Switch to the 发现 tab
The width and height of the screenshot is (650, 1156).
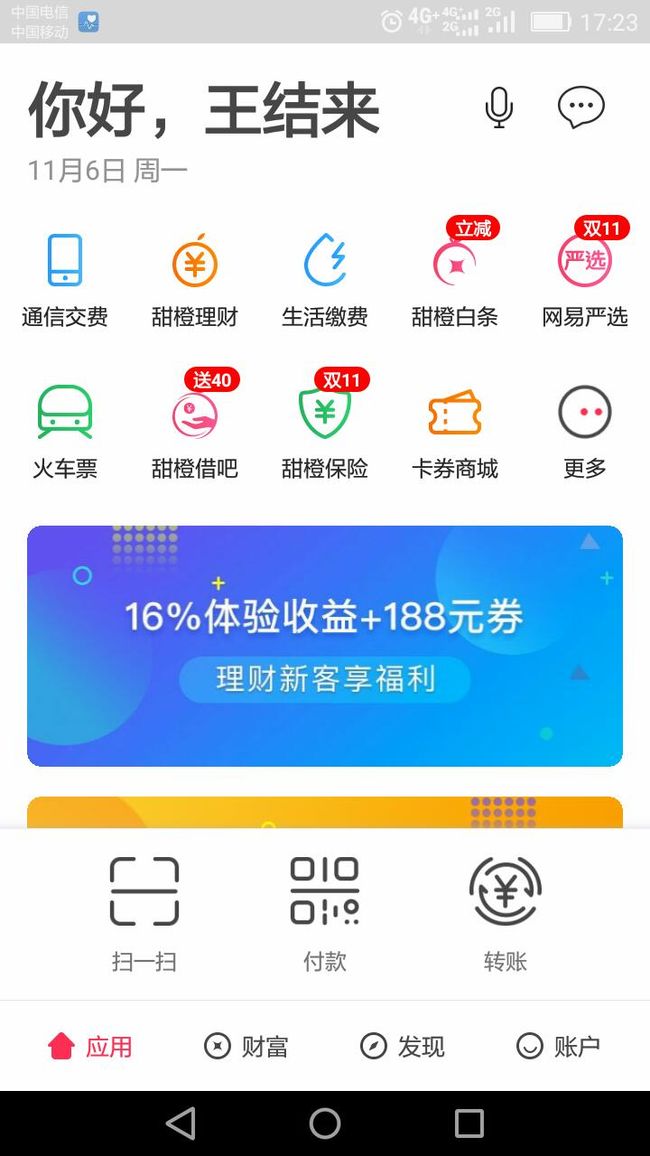coord(402,1046)
